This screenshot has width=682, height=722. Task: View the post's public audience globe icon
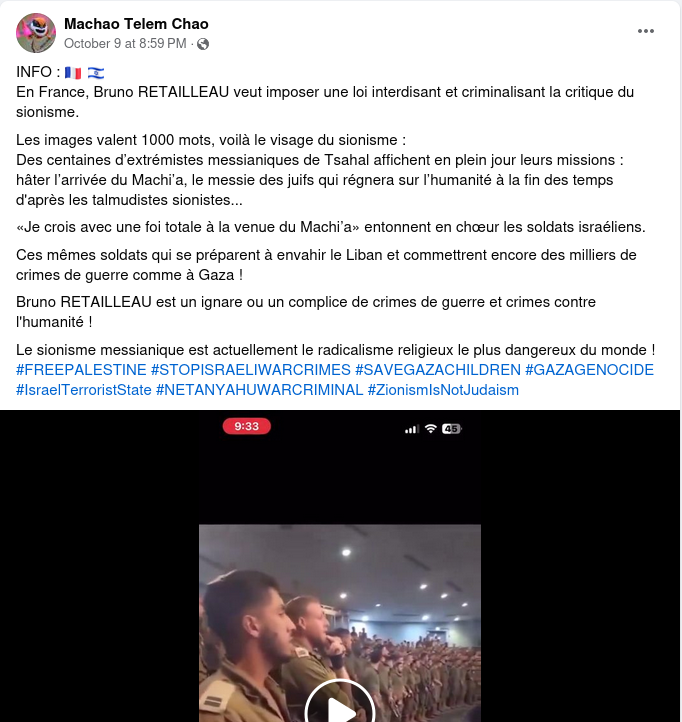point(203,44)
